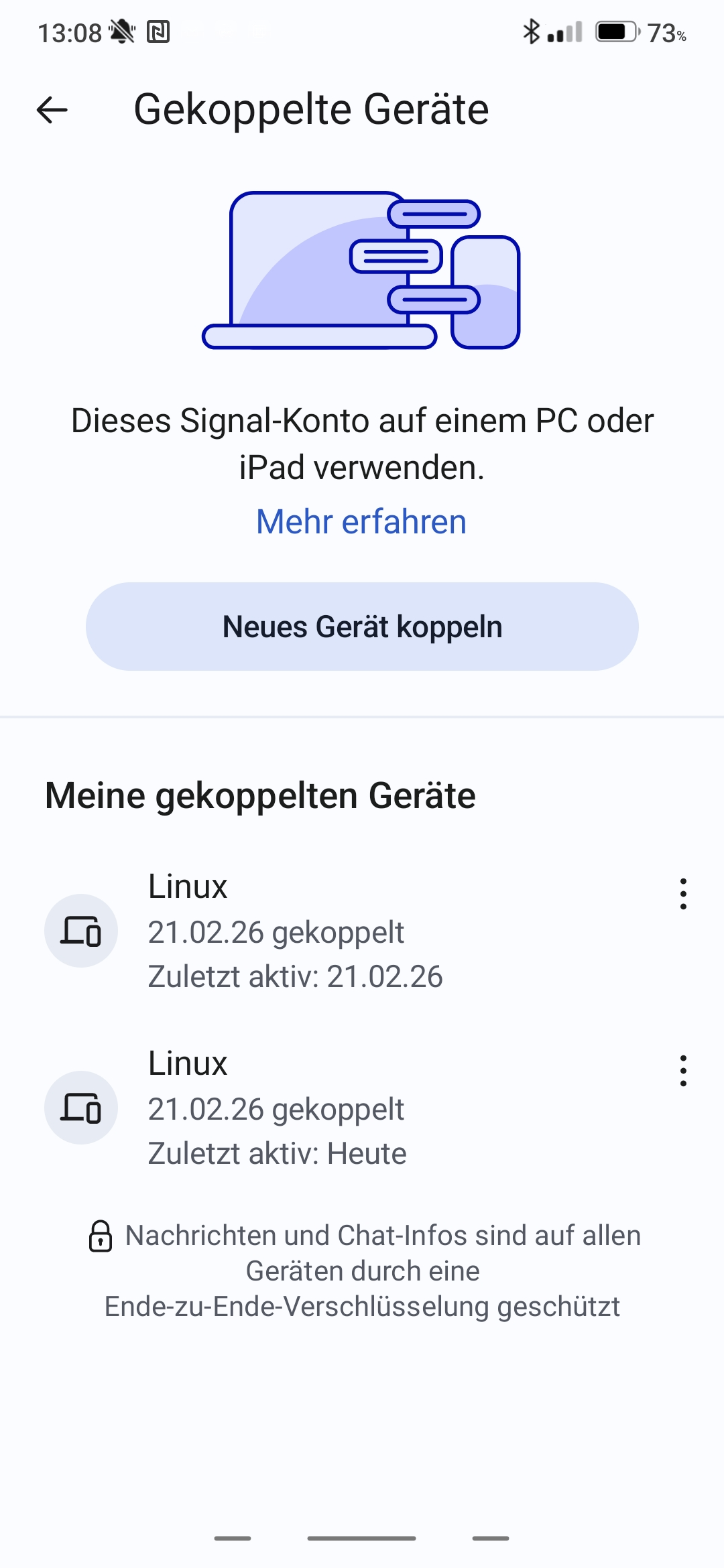Open options for Linux last active Heute
The width and height of the screenshot is (724, 1568).
pos(683,1071)
